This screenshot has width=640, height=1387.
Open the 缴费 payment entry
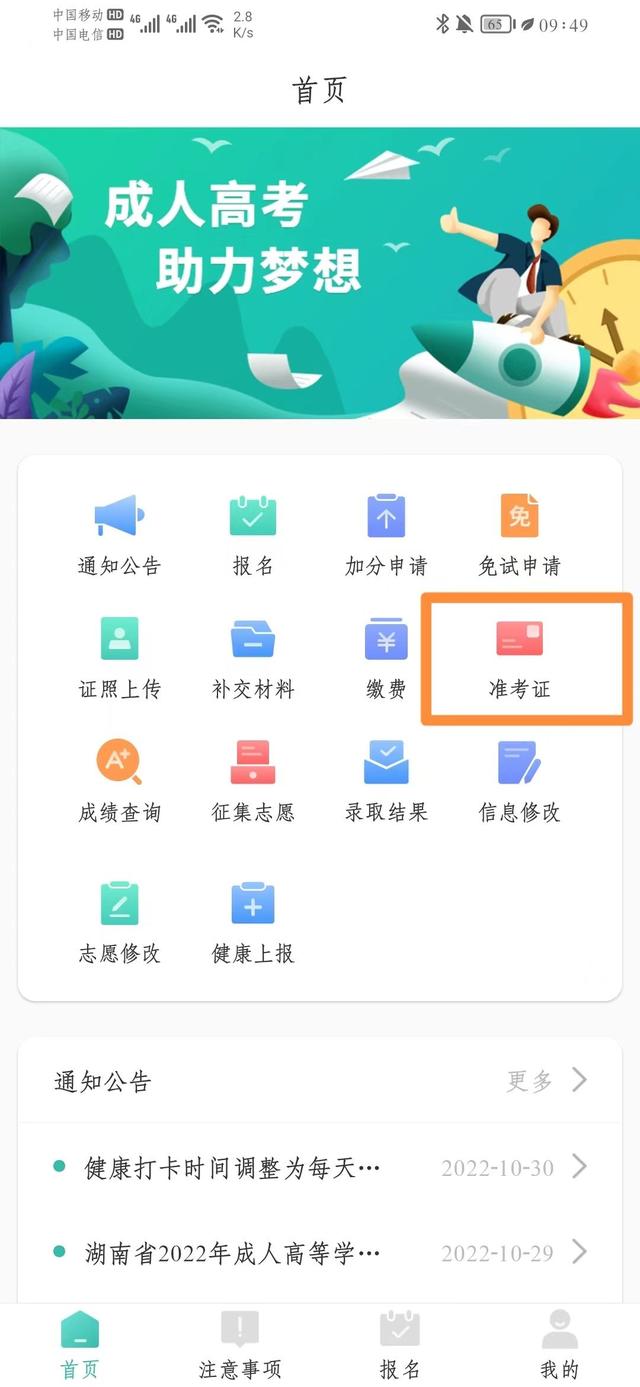386,658
